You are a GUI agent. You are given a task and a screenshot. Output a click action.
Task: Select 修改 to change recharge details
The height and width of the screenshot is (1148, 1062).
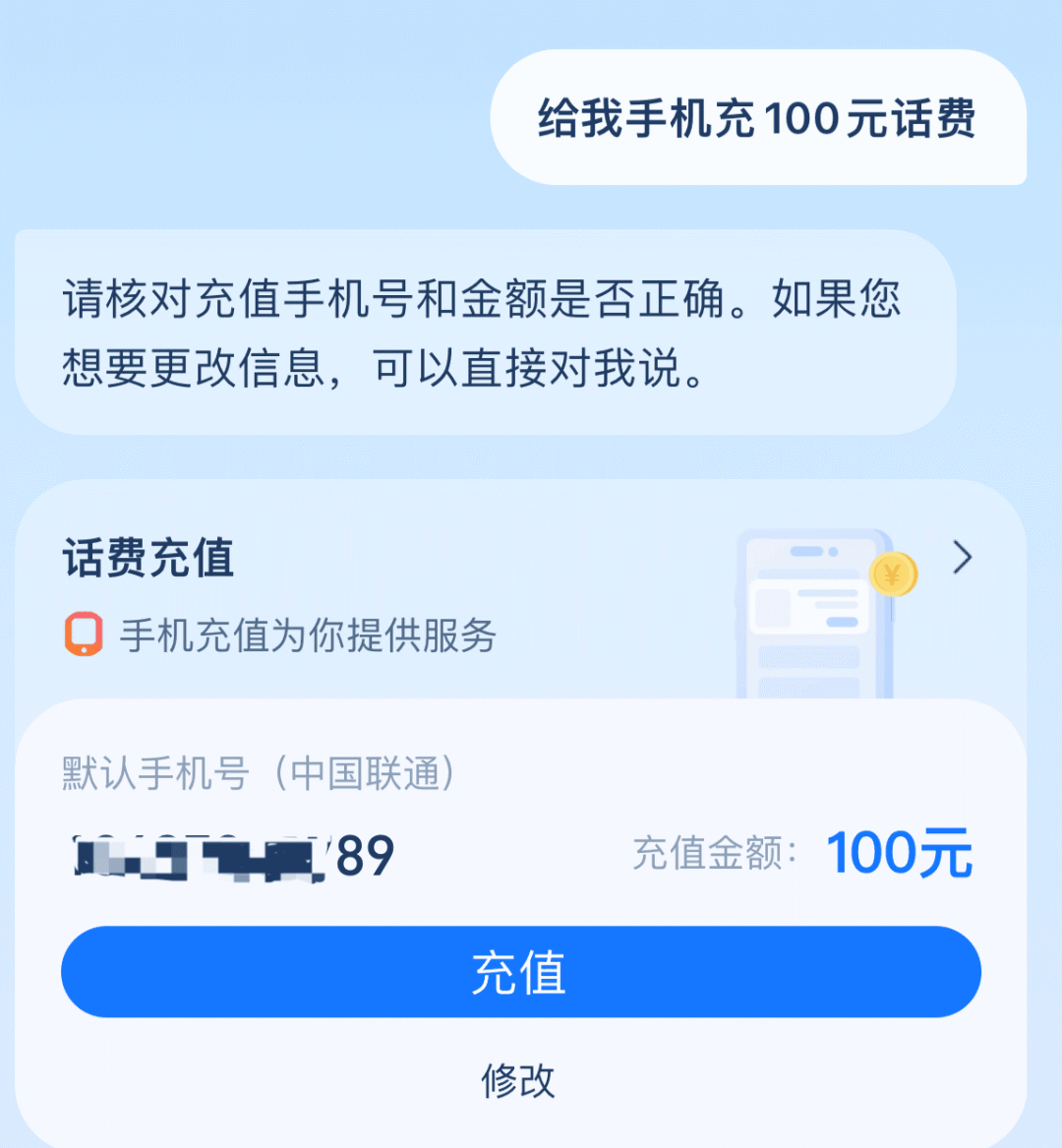pos(518,1080)
